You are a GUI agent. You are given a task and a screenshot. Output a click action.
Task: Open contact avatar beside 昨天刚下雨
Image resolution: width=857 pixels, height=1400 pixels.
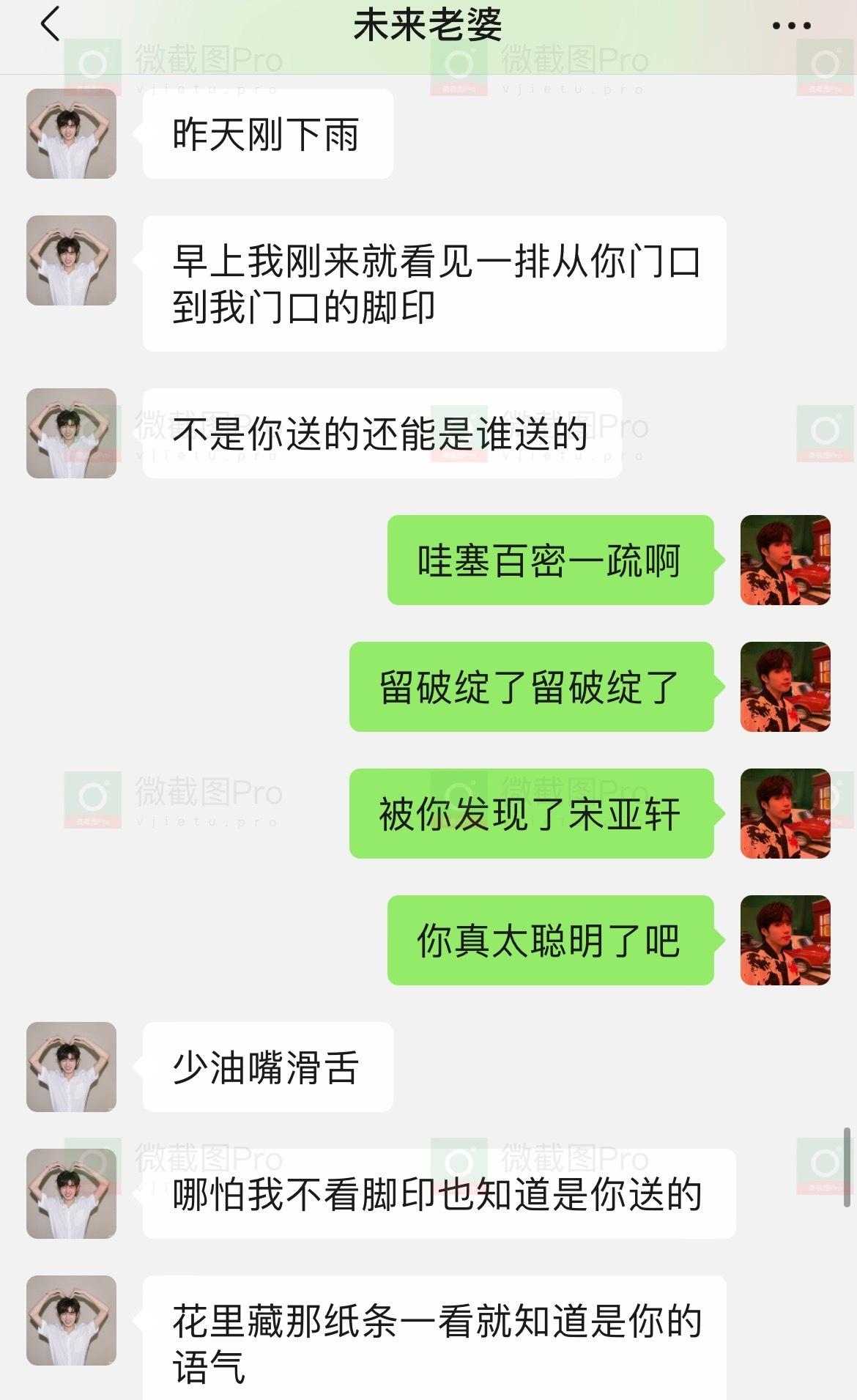point(71,133)
